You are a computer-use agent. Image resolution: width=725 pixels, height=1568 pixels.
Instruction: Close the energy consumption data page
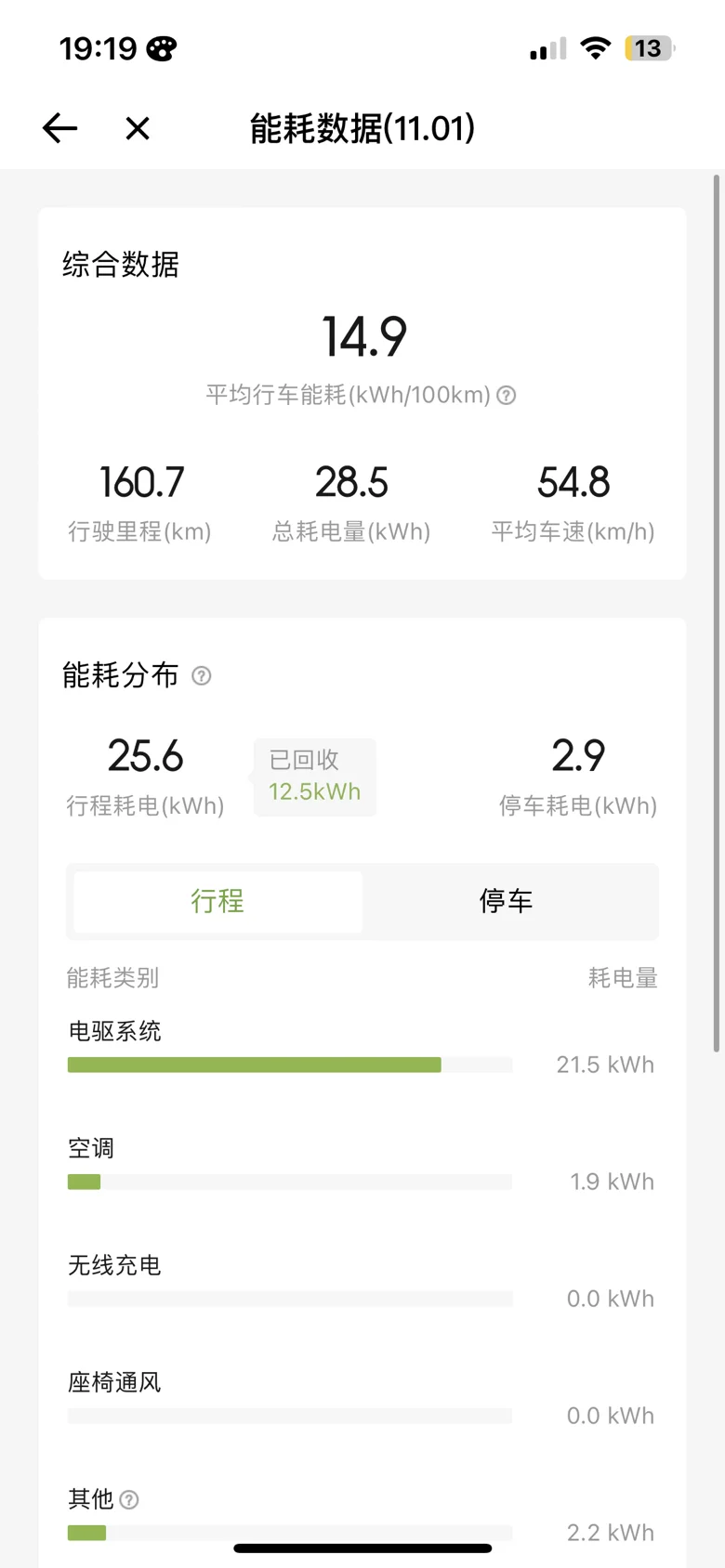138,128
